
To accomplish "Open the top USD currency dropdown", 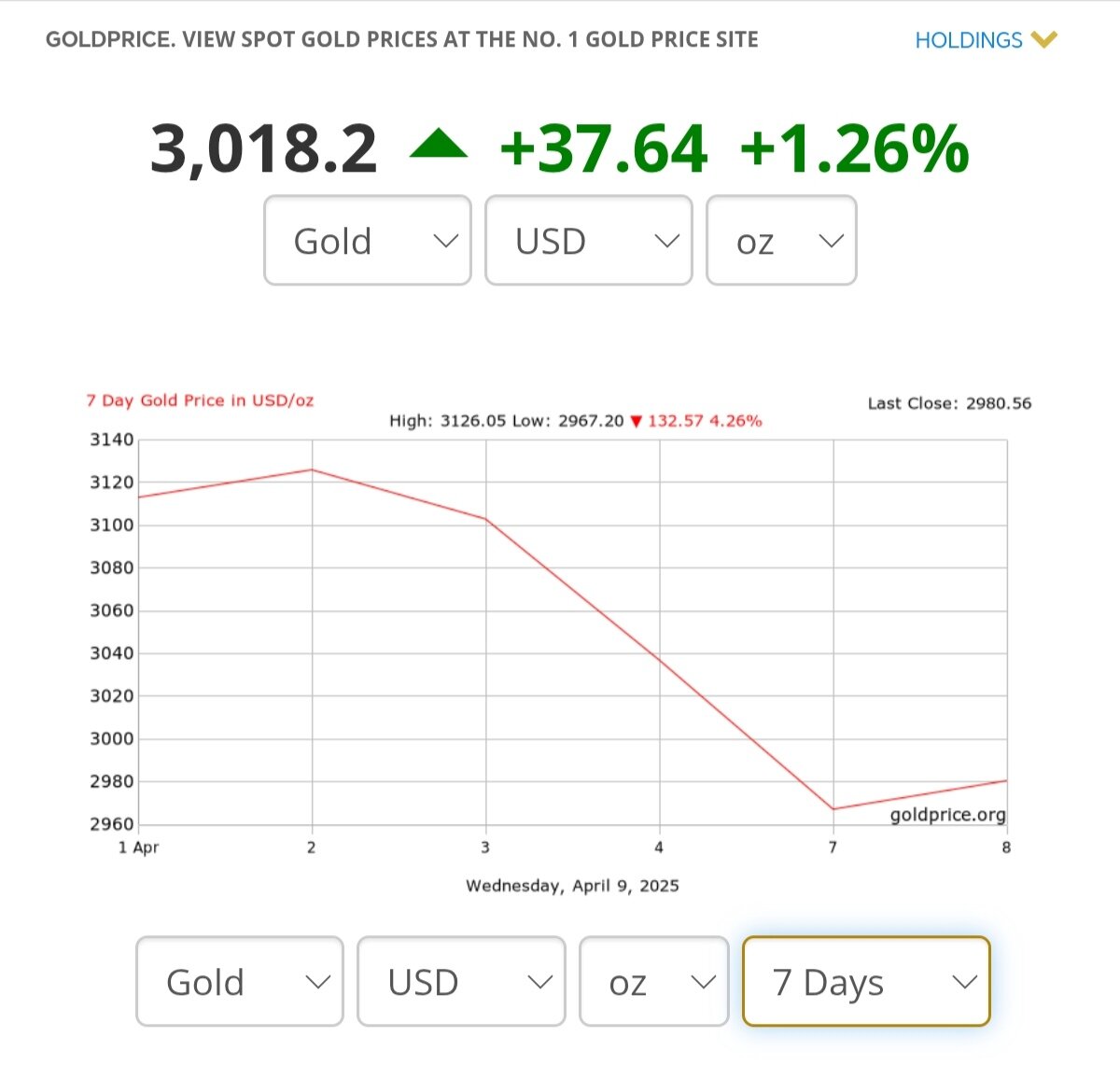I will pyautogui.click(x=589, y=241).
